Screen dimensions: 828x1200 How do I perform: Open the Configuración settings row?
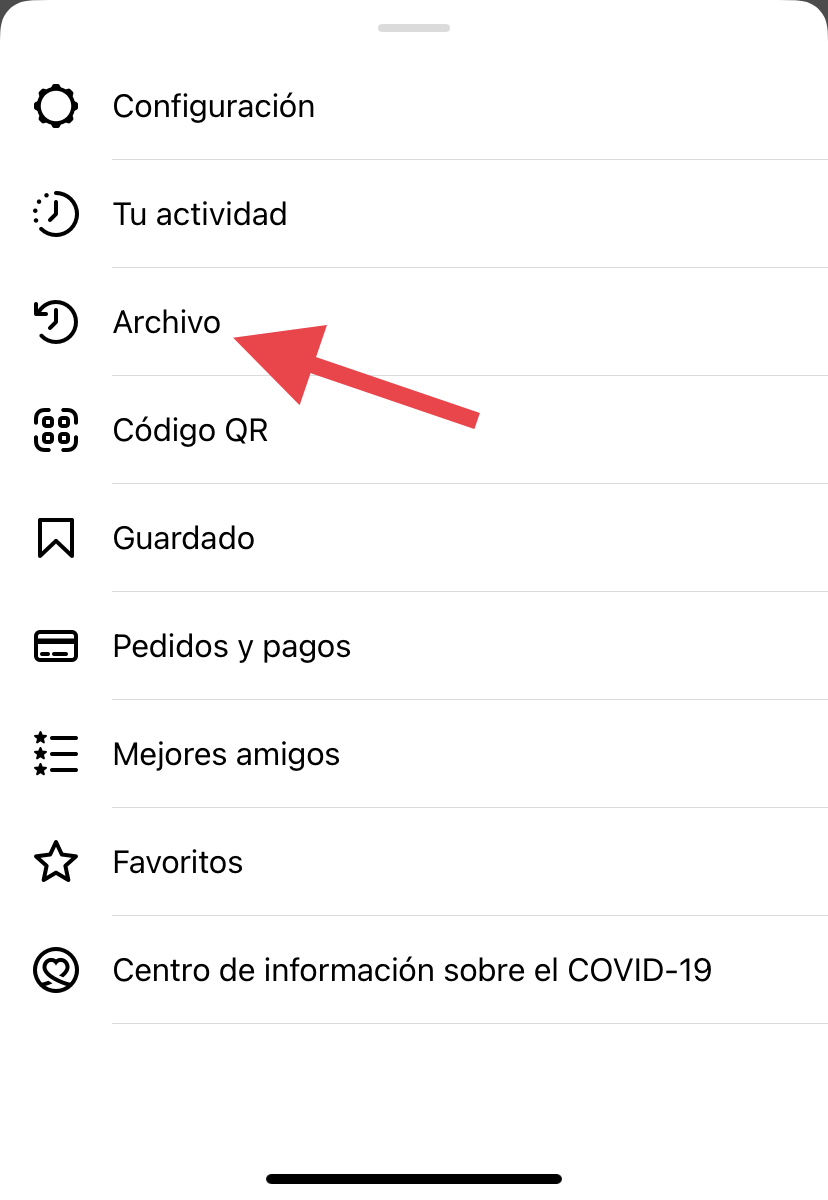213,106
